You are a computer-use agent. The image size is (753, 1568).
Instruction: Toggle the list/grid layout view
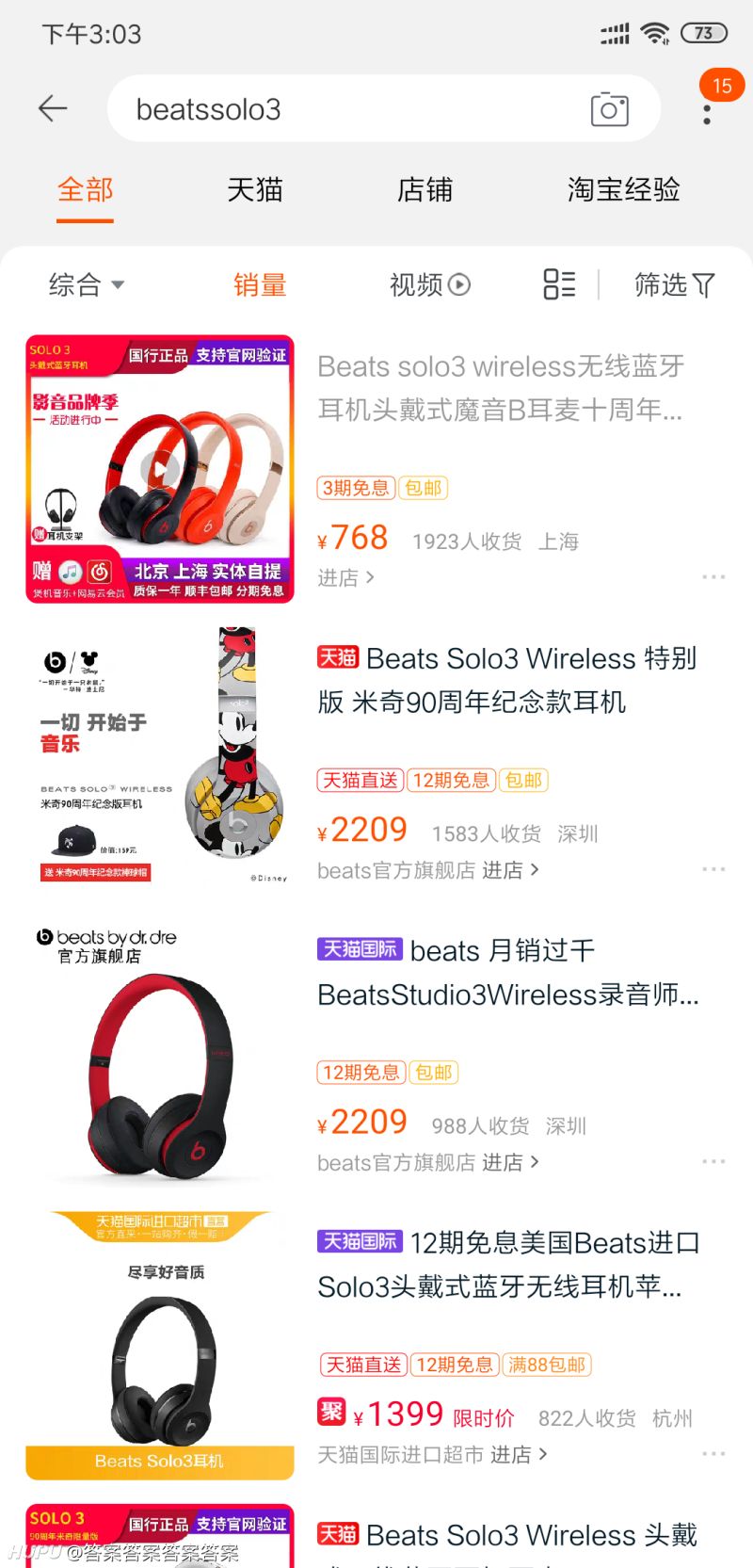click(x=559, y=284)
